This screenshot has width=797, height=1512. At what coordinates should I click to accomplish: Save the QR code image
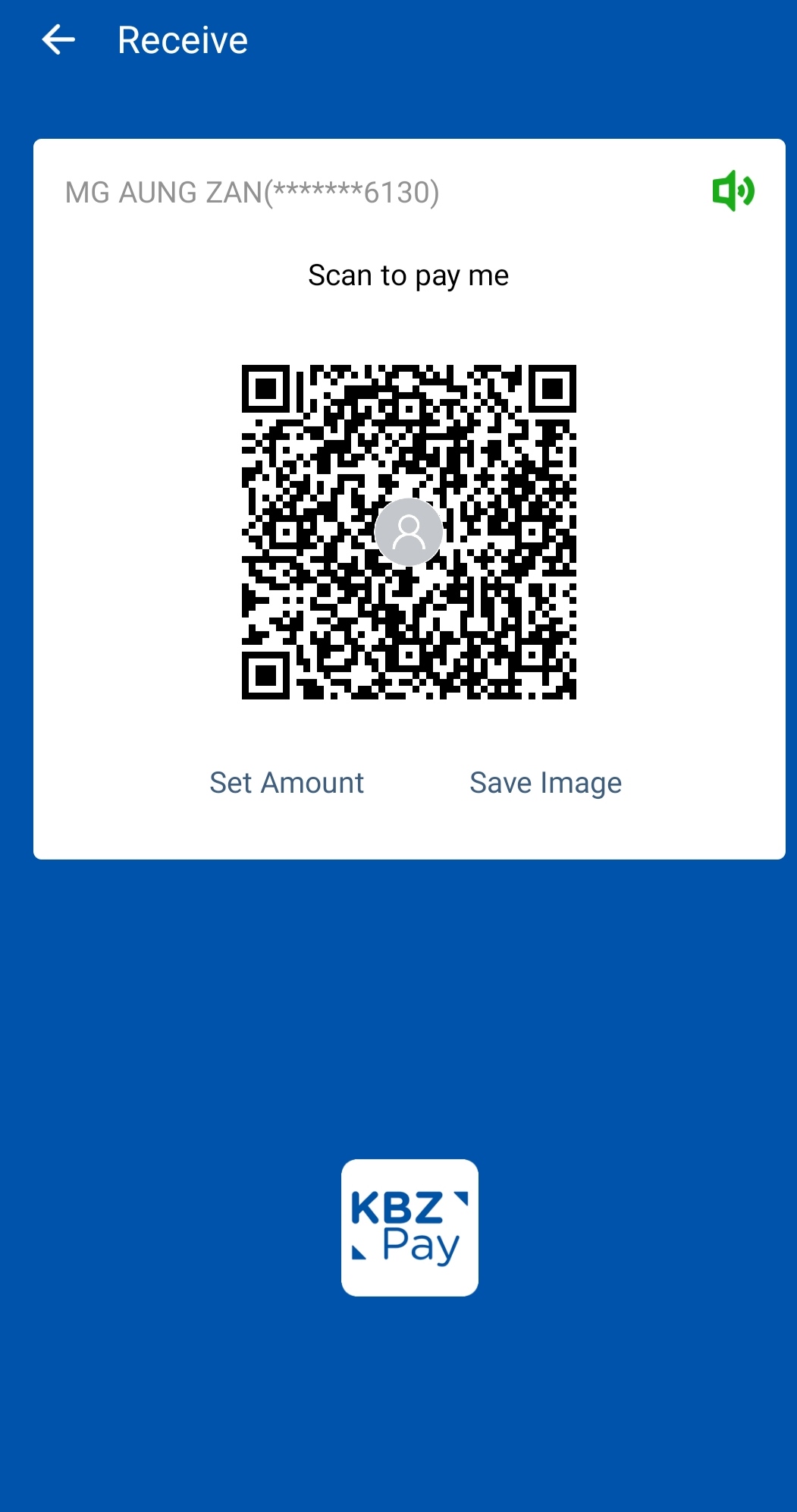545,783
